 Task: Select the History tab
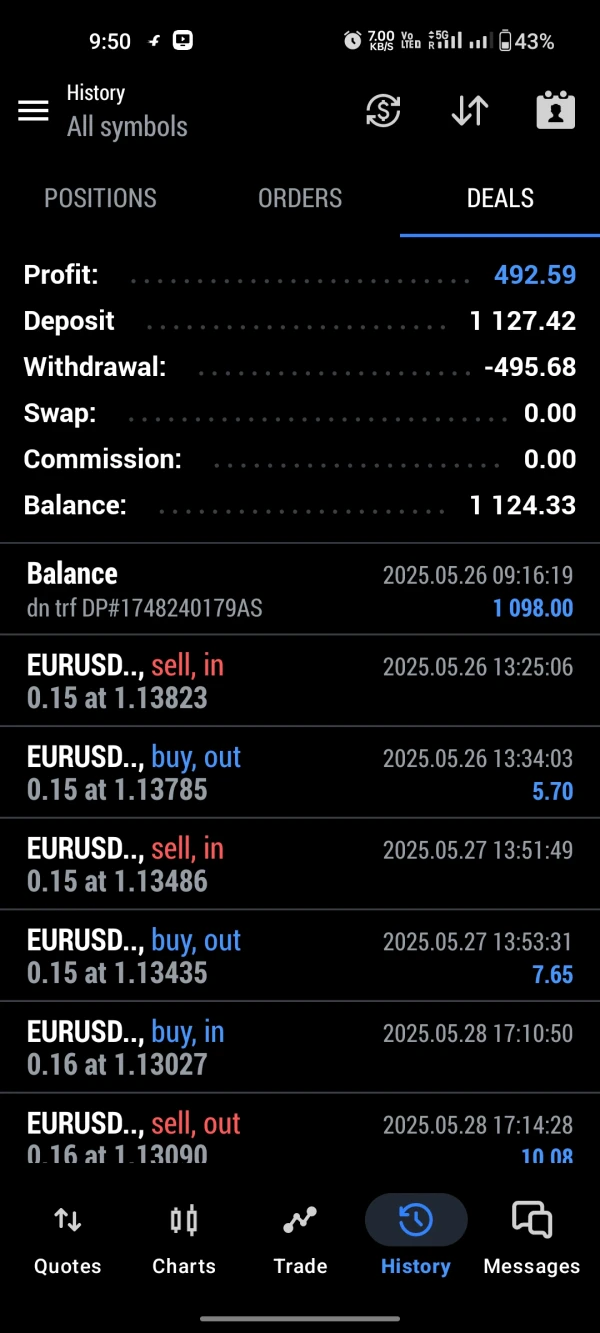pos(416,1238)
